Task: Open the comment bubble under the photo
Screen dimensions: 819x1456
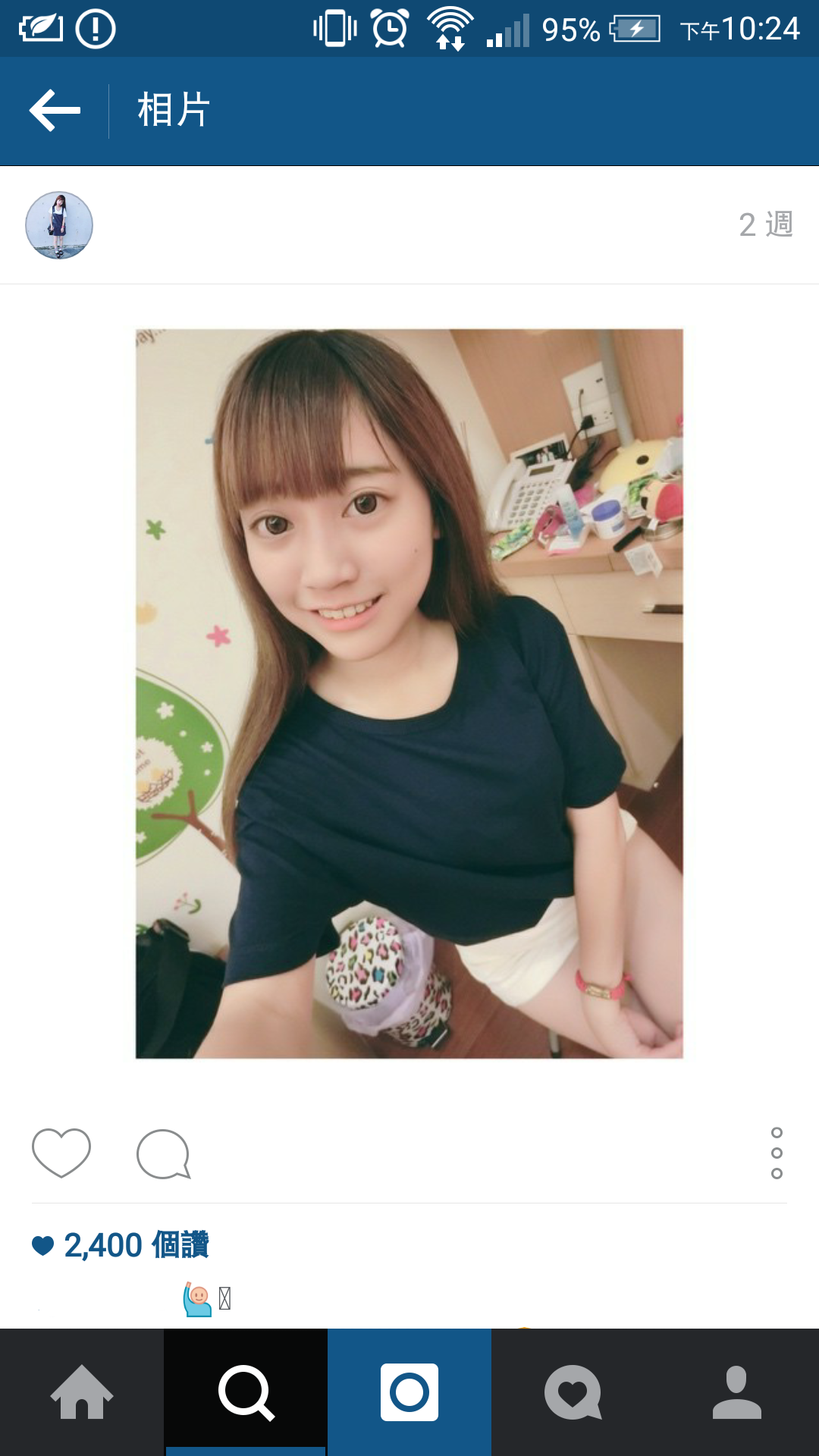Action: [x=163, y=1154]
